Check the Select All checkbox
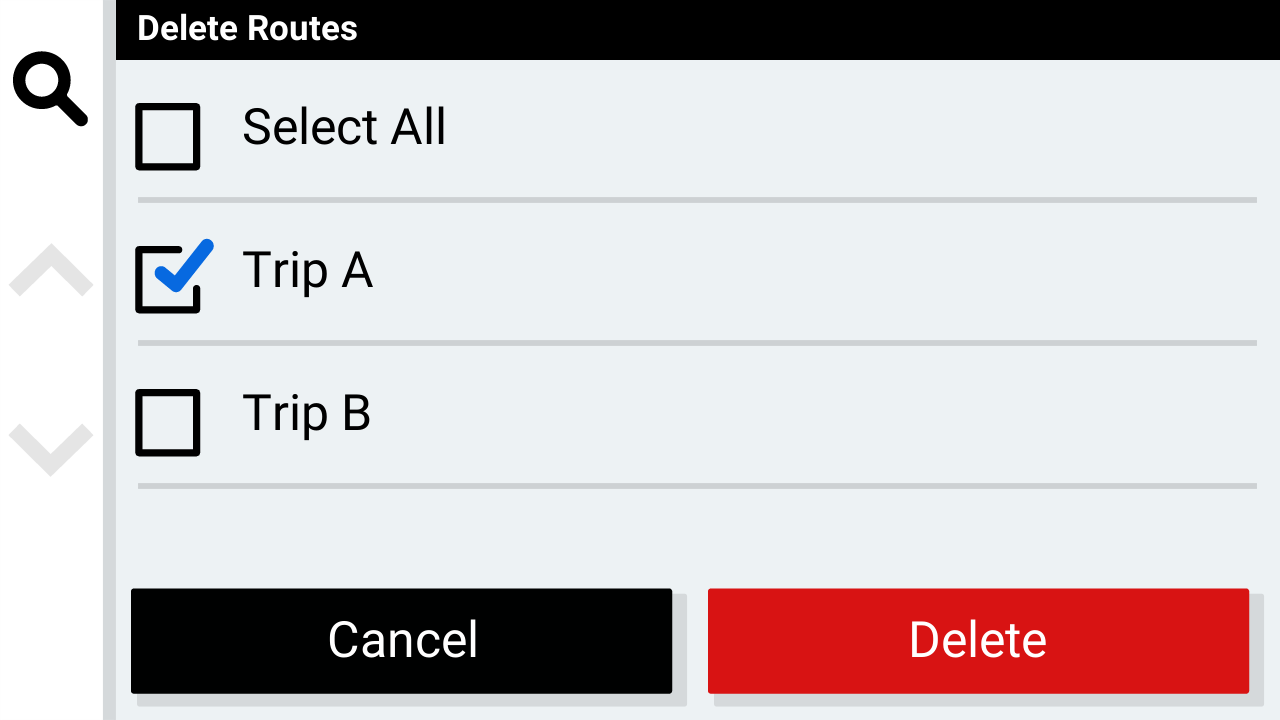 (168, 137)
